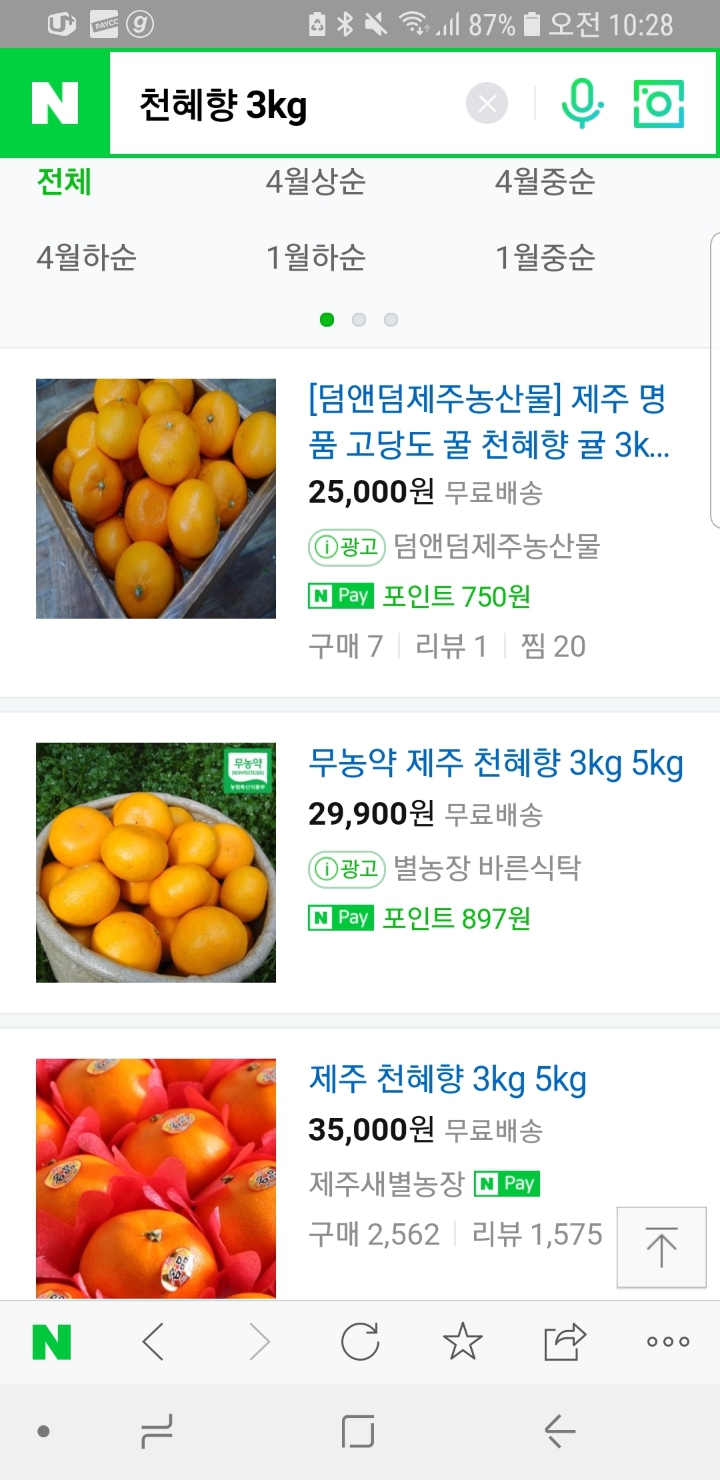Image resolution: width=720 pixels, height=1480 pixels.
Task: Select the 4월상순 filter
Action: (315, 182)
